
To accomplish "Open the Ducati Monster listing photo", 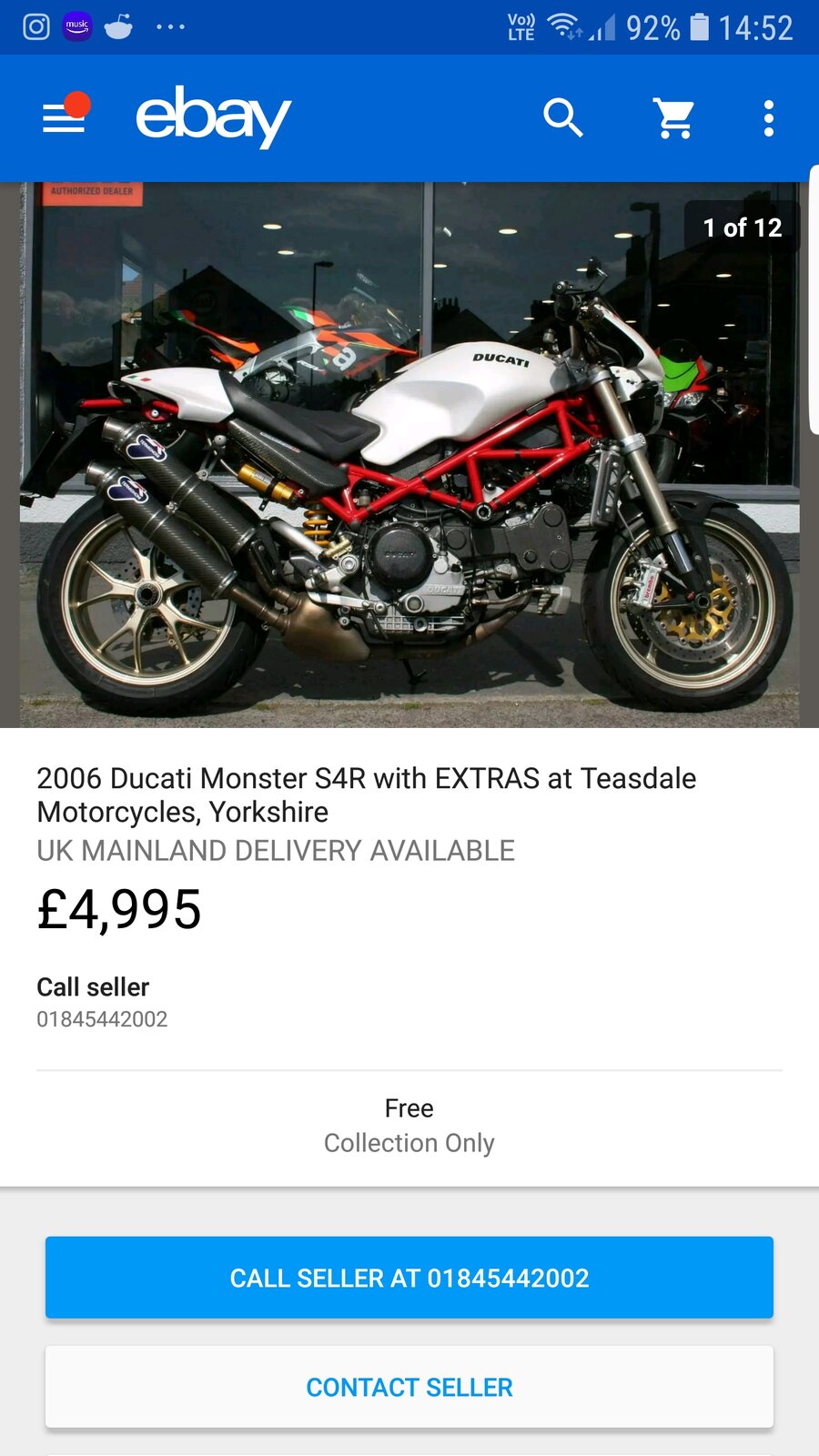I will 409,455.
